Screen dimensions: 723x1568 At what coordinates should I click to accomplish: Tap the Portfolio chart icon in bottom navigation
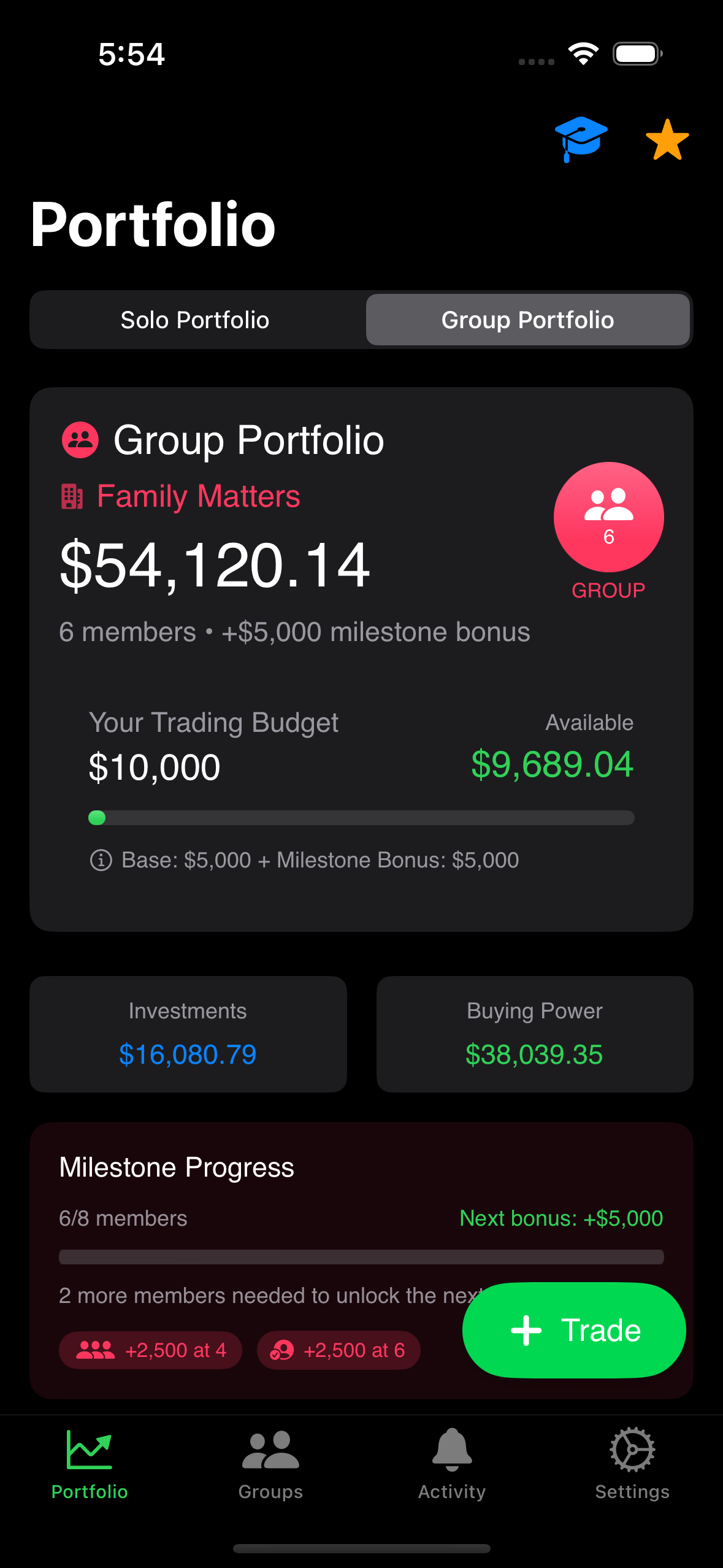click(x=90, y=1449)
